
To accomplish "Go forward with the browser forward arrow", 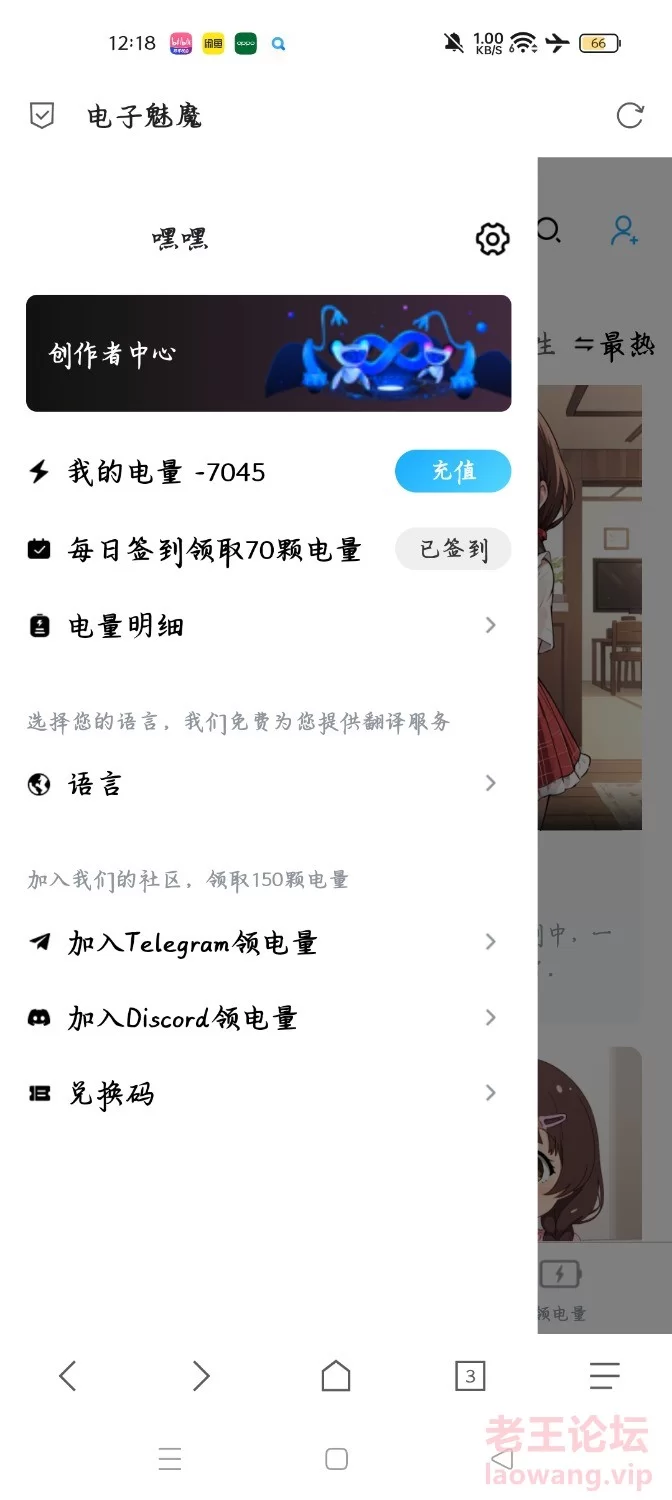I will click(x=201, y=1376).
